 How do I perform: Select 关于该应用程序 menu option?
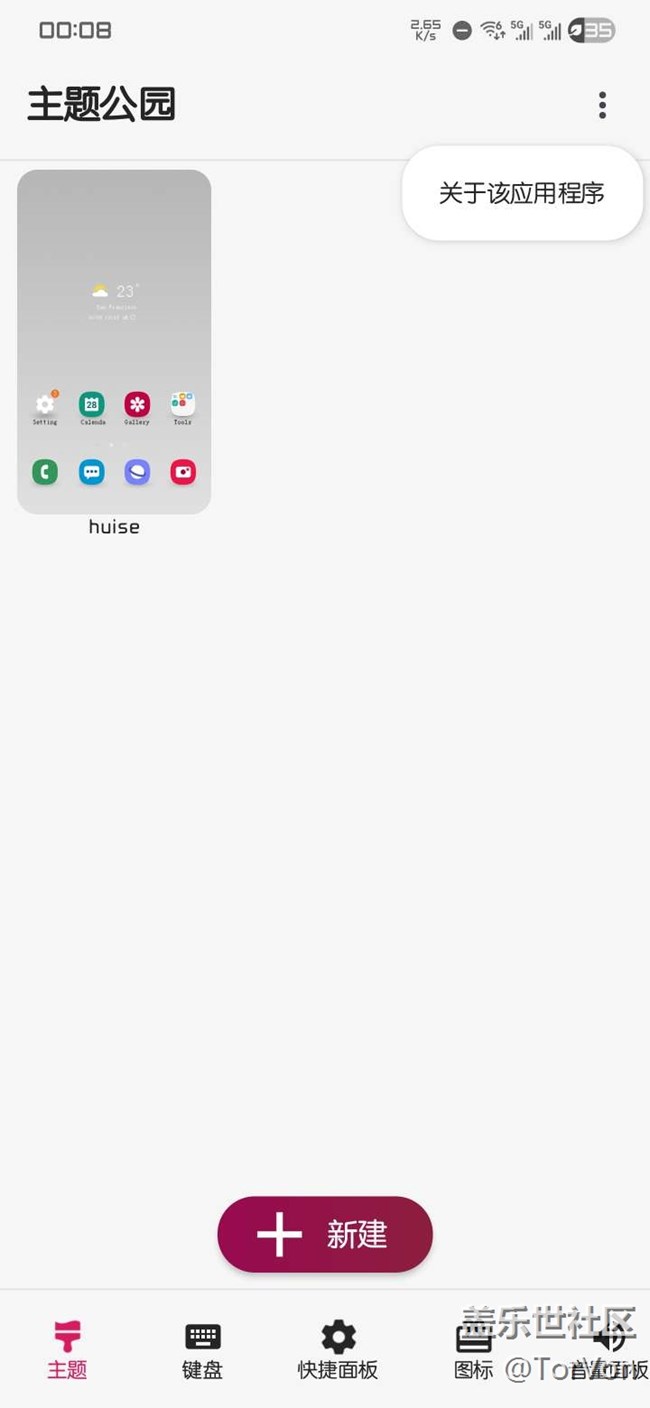click(522, 193)
